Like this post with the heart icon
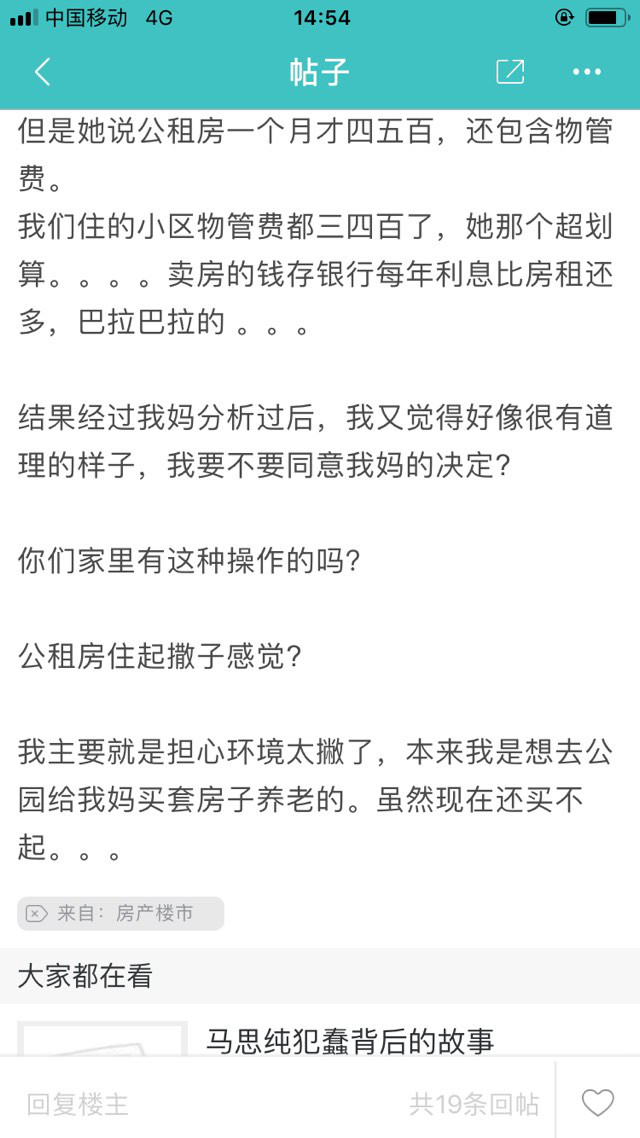 [598, 1103]
